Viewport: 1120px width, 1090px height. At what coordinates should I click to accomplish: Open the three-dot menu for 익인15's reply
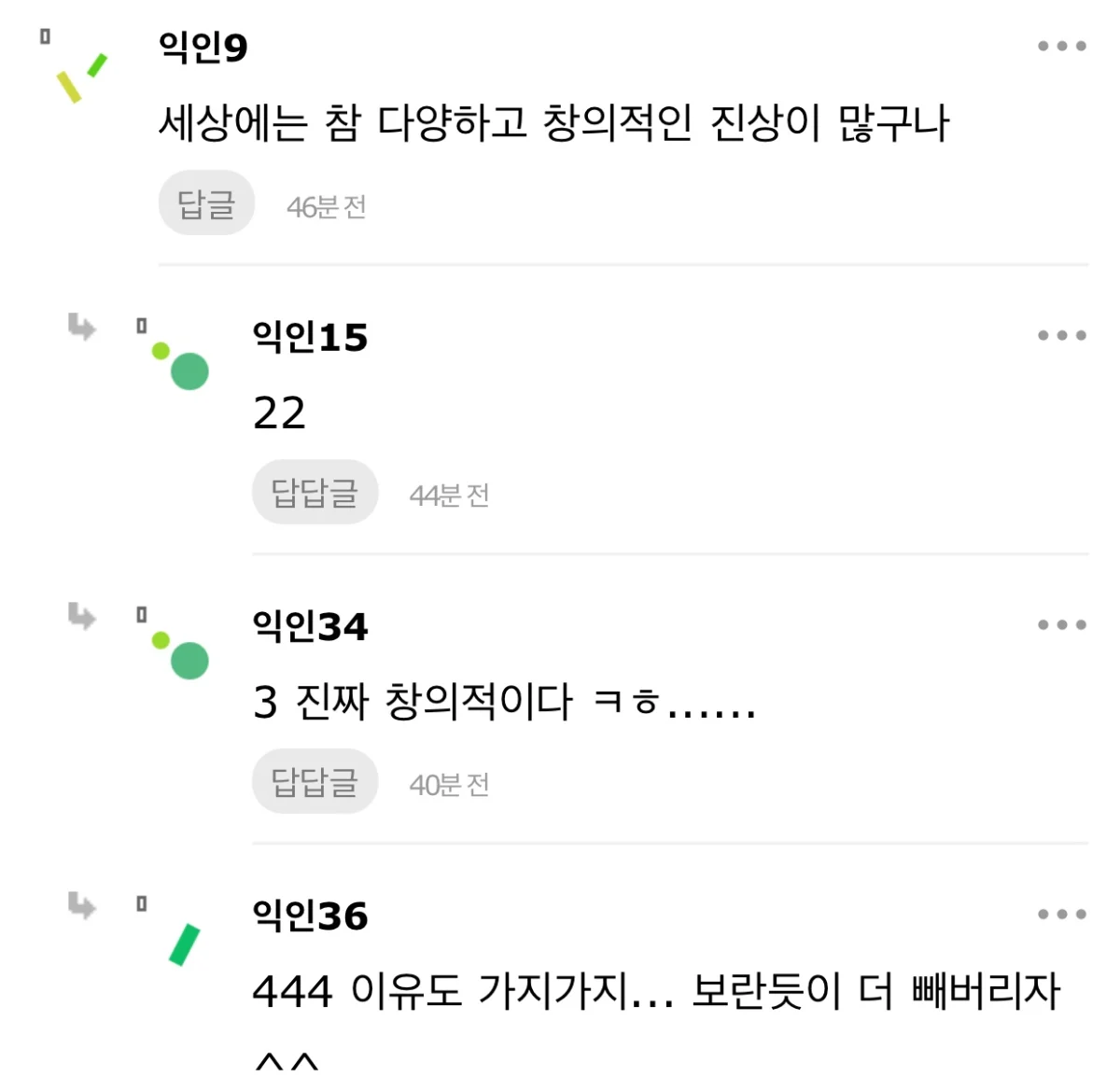(x=1062, y=335)
